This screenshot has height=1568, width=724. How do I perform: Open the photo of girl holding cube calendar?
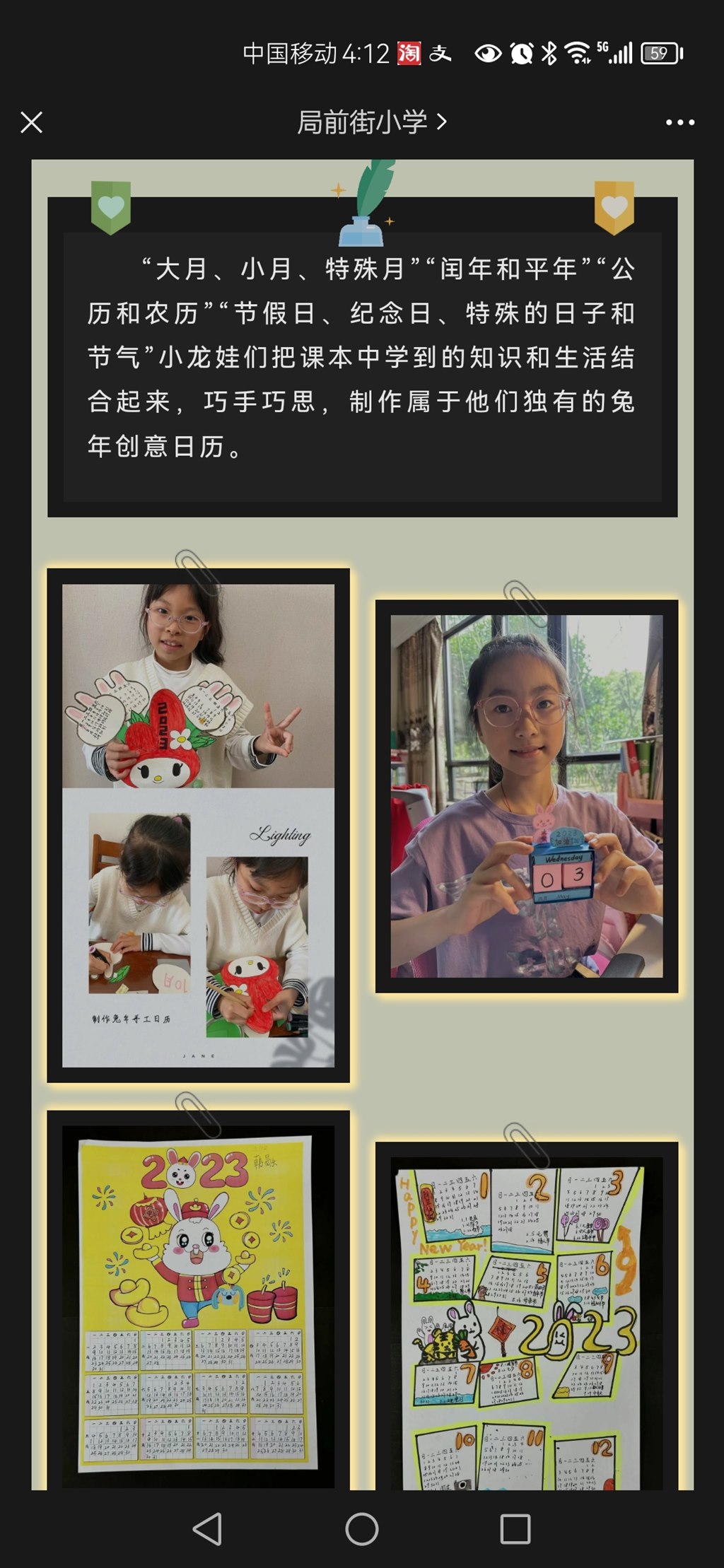click(527, 796)
